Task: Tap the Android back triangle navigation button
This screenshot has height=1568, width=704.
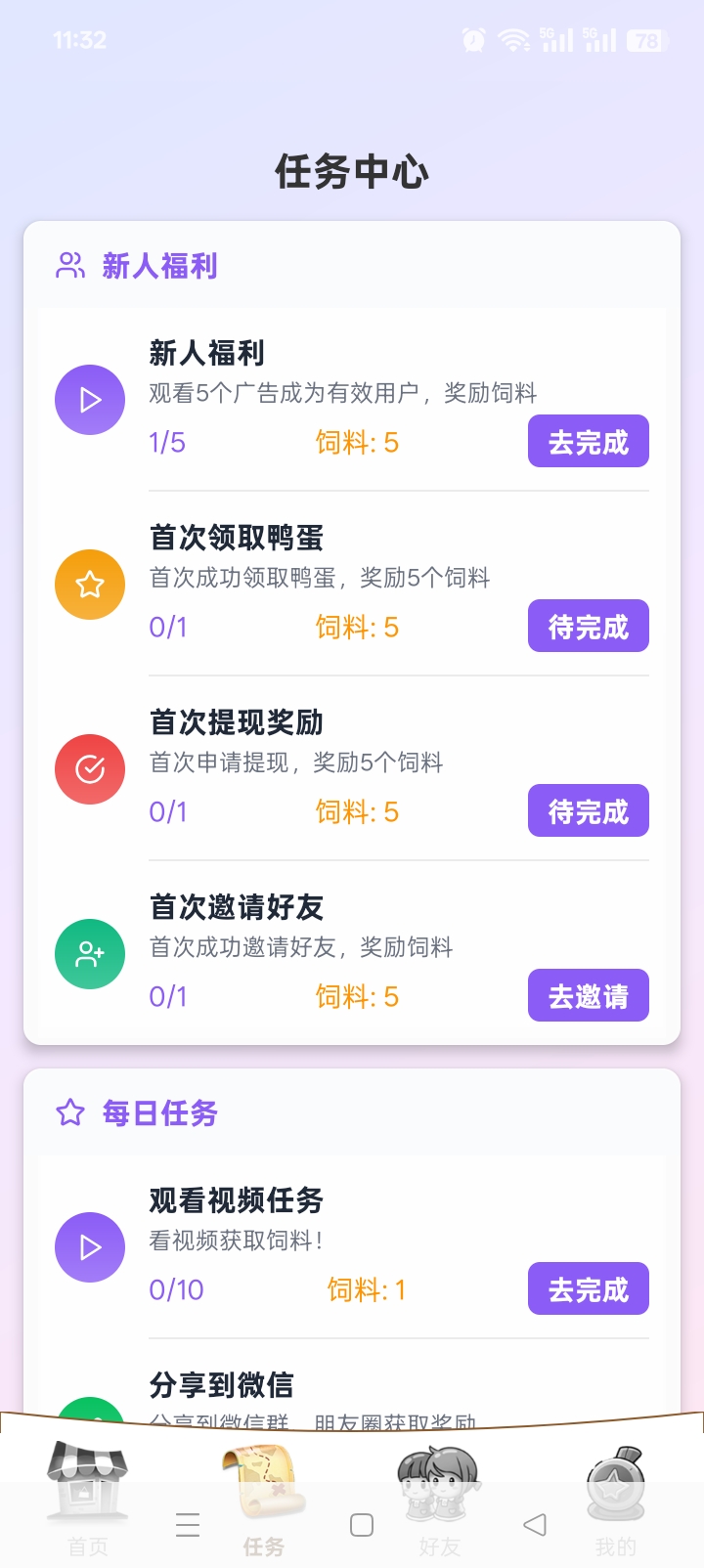Action: point(534,1523)
